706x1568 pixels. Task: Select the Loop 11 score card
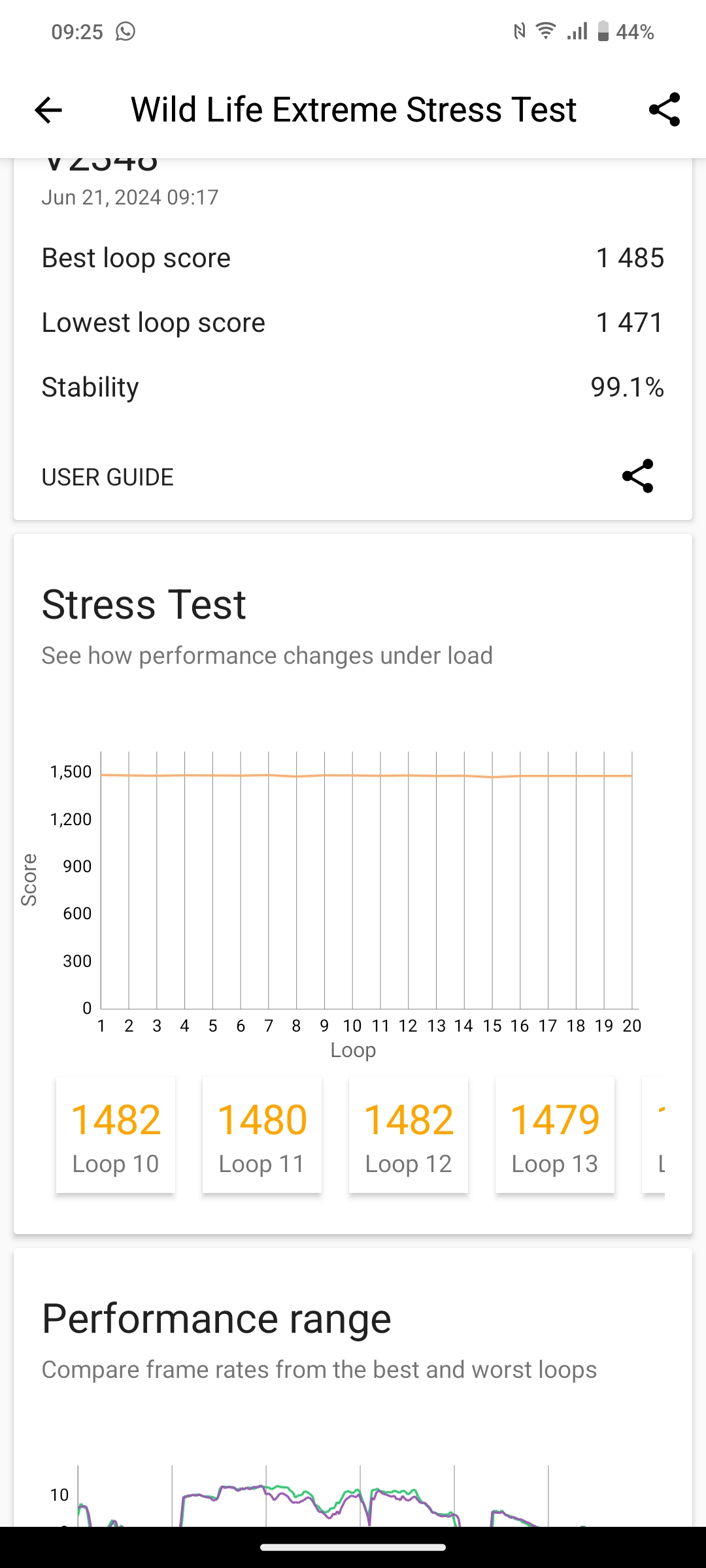(x=262, y=1135)
